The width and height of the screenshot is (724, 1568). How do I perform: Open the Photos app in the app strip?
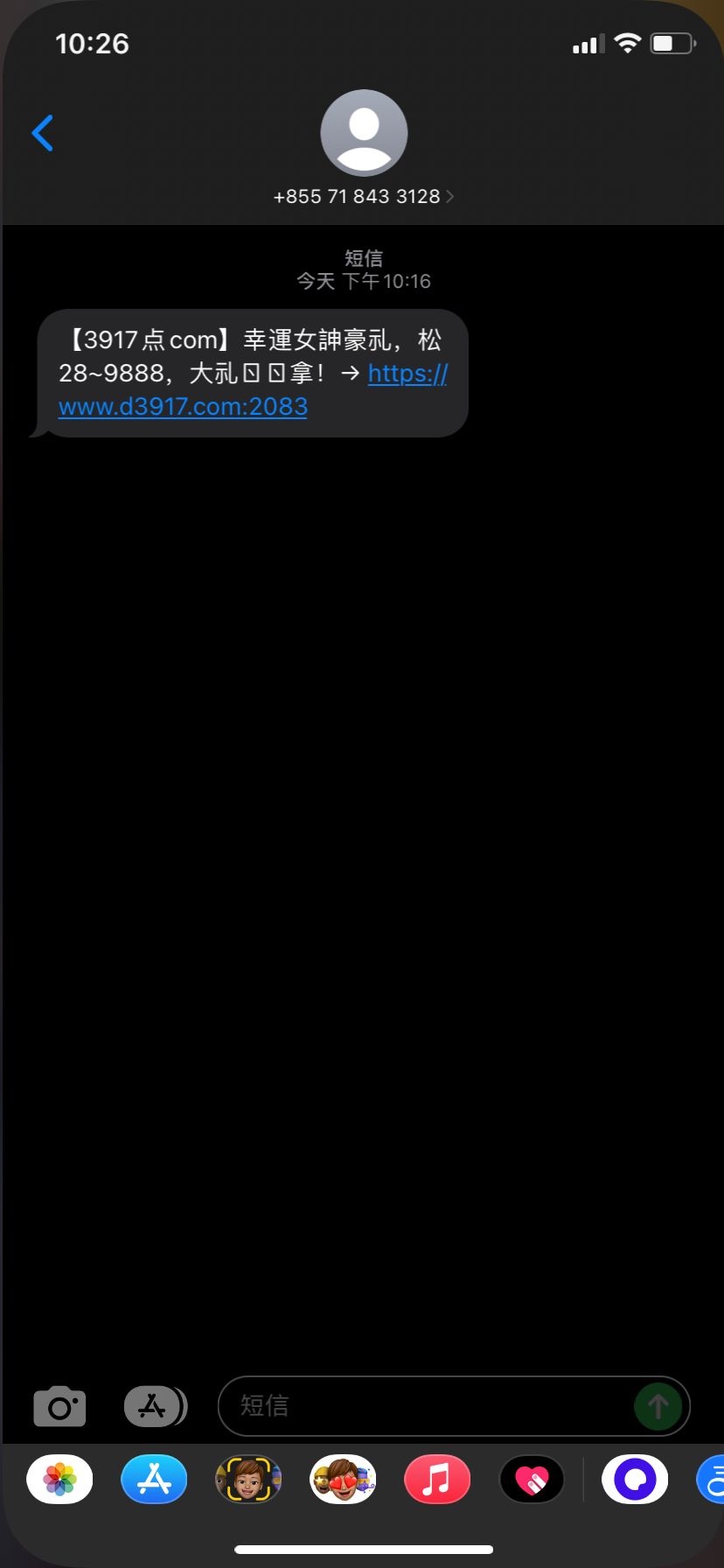(59, 1480)
